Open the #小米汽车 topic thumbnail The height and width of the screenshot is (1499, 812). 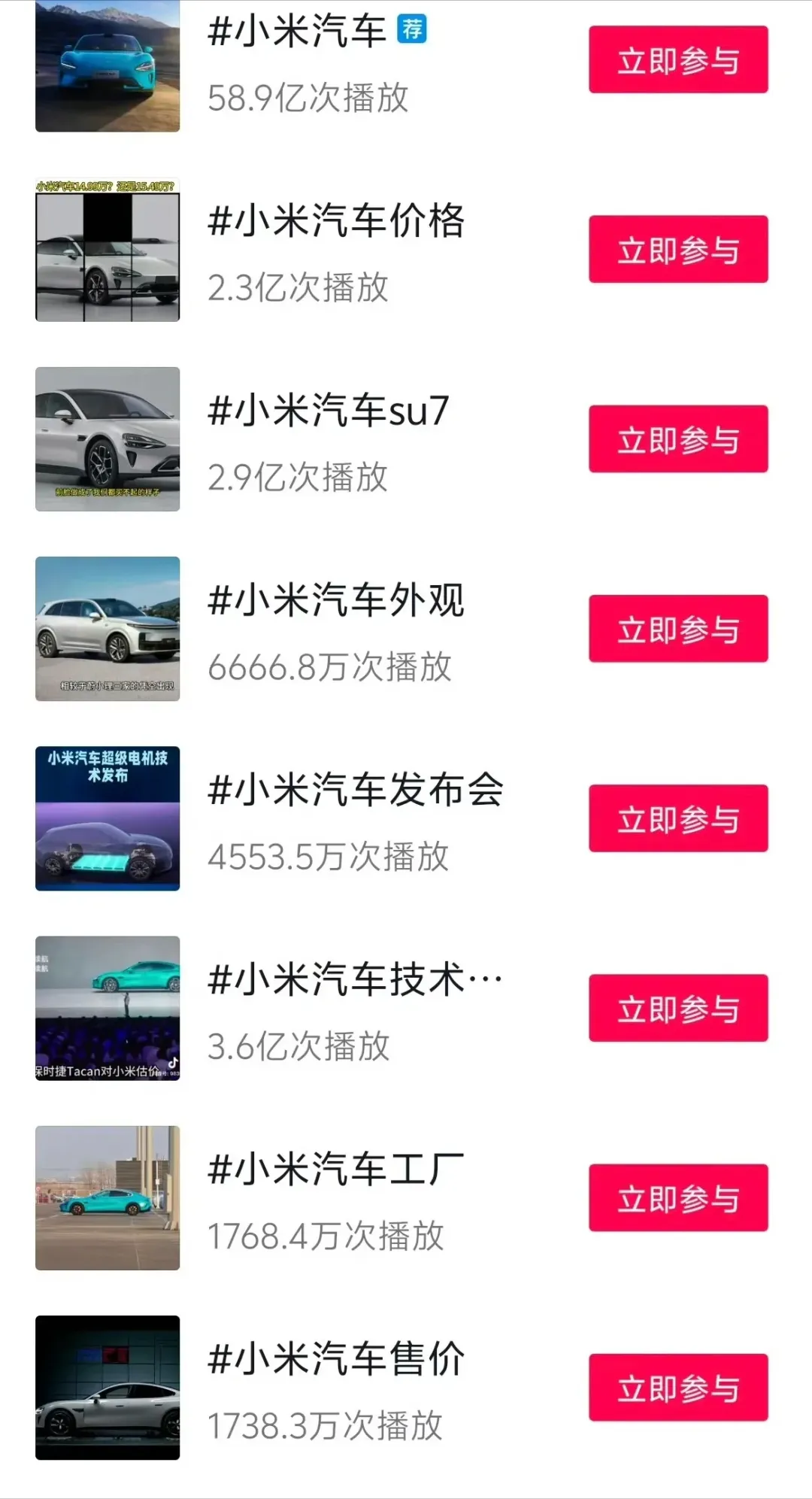[x=108, y=66]
